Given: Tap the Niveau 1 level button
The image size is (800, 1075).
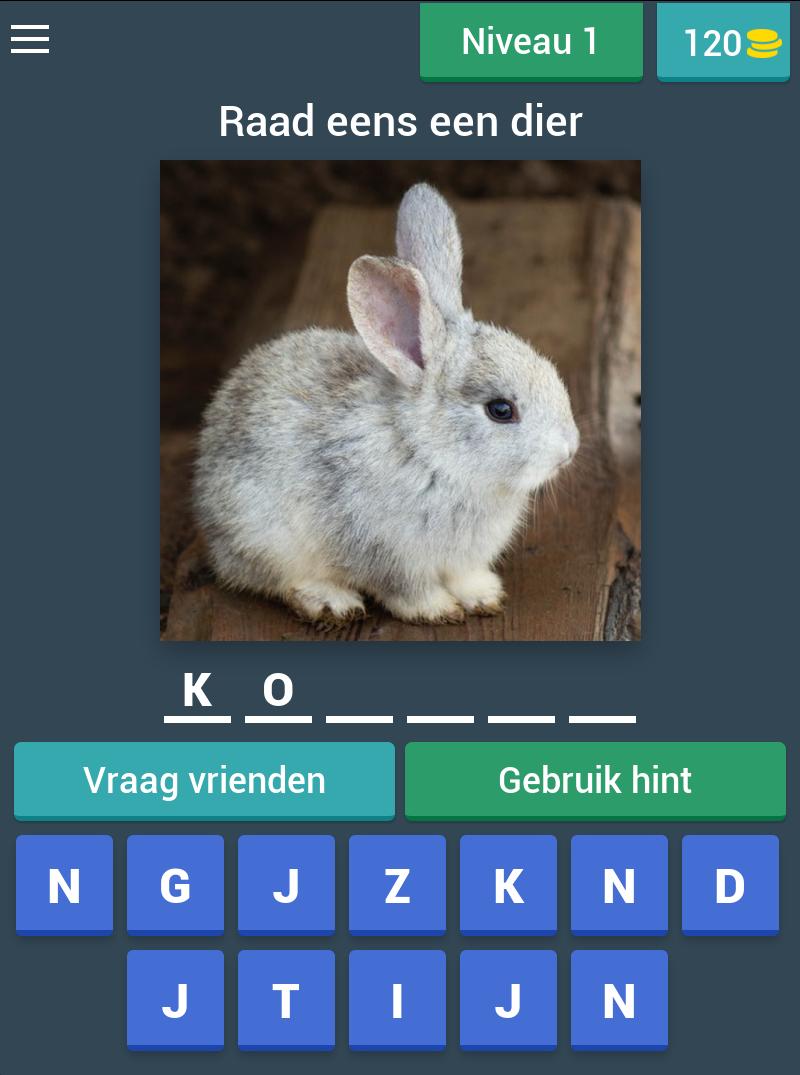Looking at the screenshot, I should 530,42.
